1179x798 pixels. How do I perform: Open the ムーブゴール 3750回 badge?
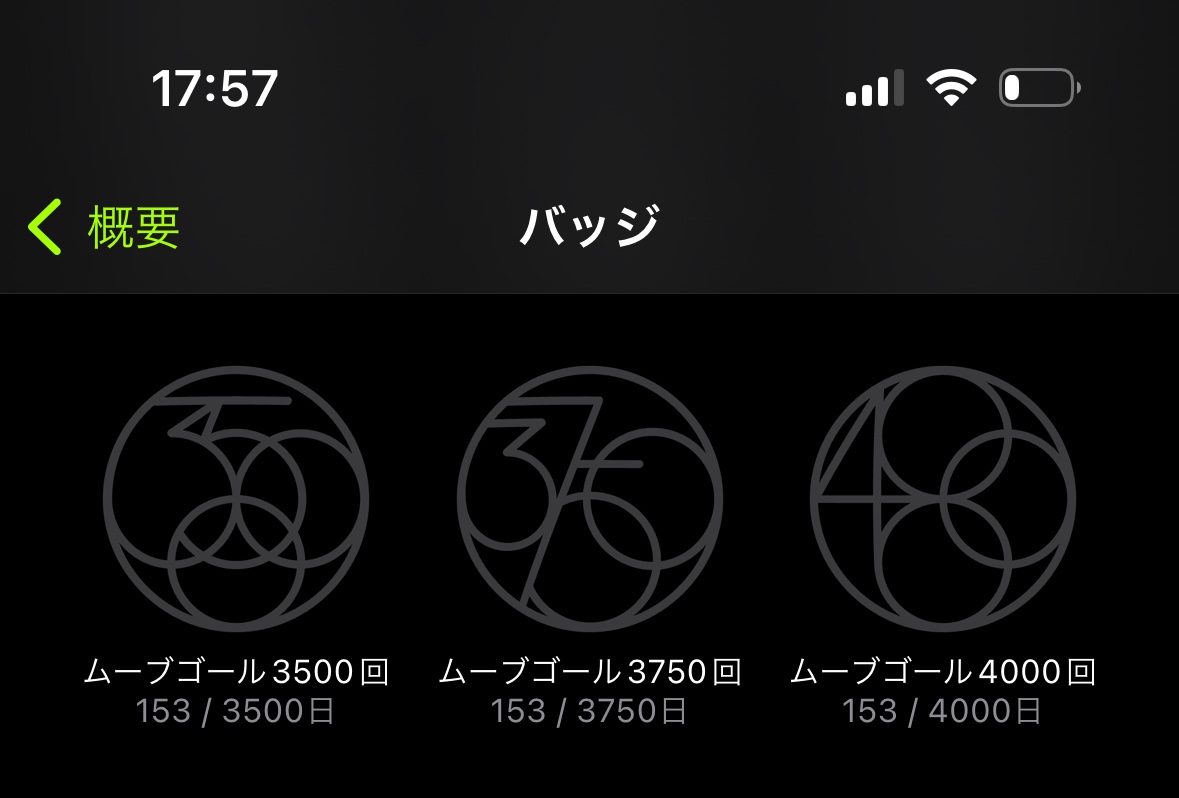click(x=590, y=499)
